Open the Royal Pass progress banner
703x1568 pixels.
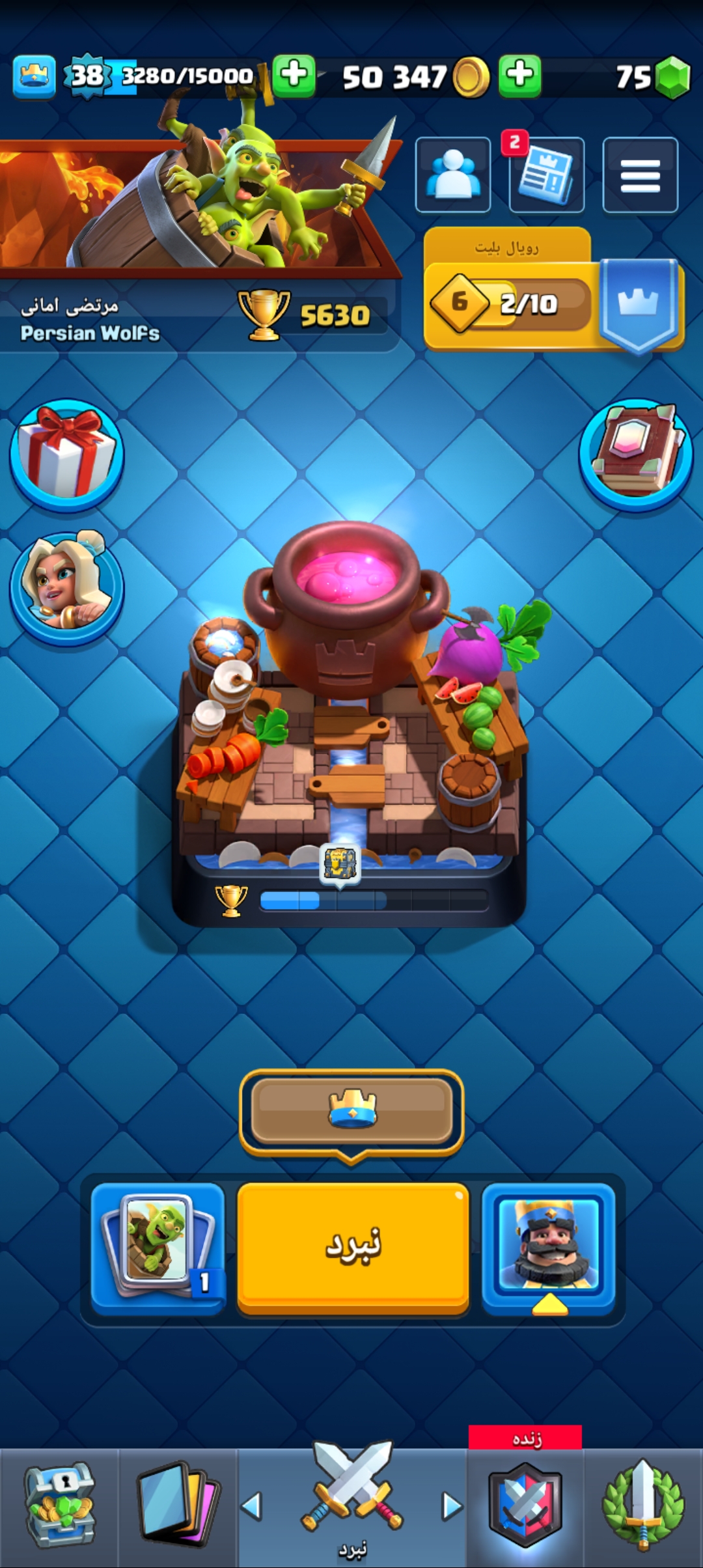553,290
